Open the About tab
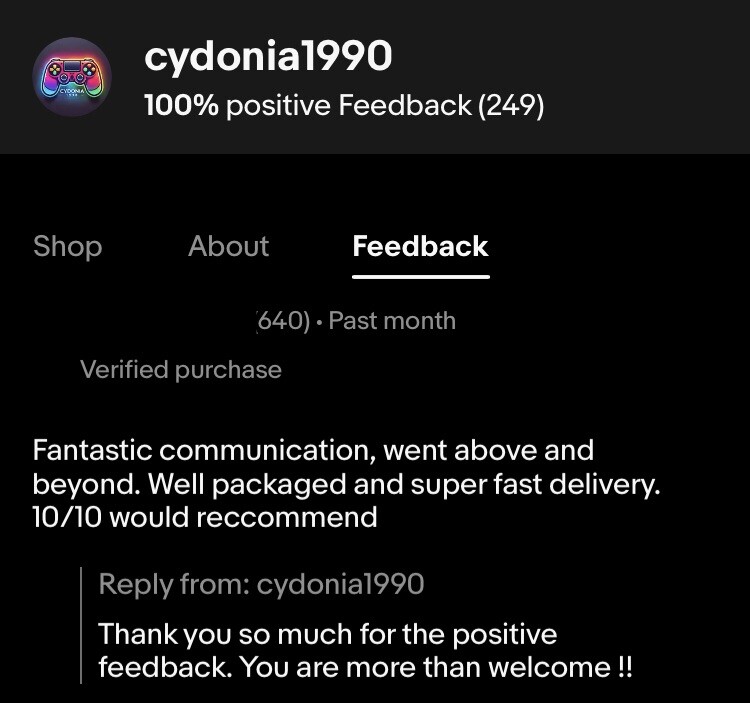The width and height of the screenshot is (750, 703). [228, 246]
